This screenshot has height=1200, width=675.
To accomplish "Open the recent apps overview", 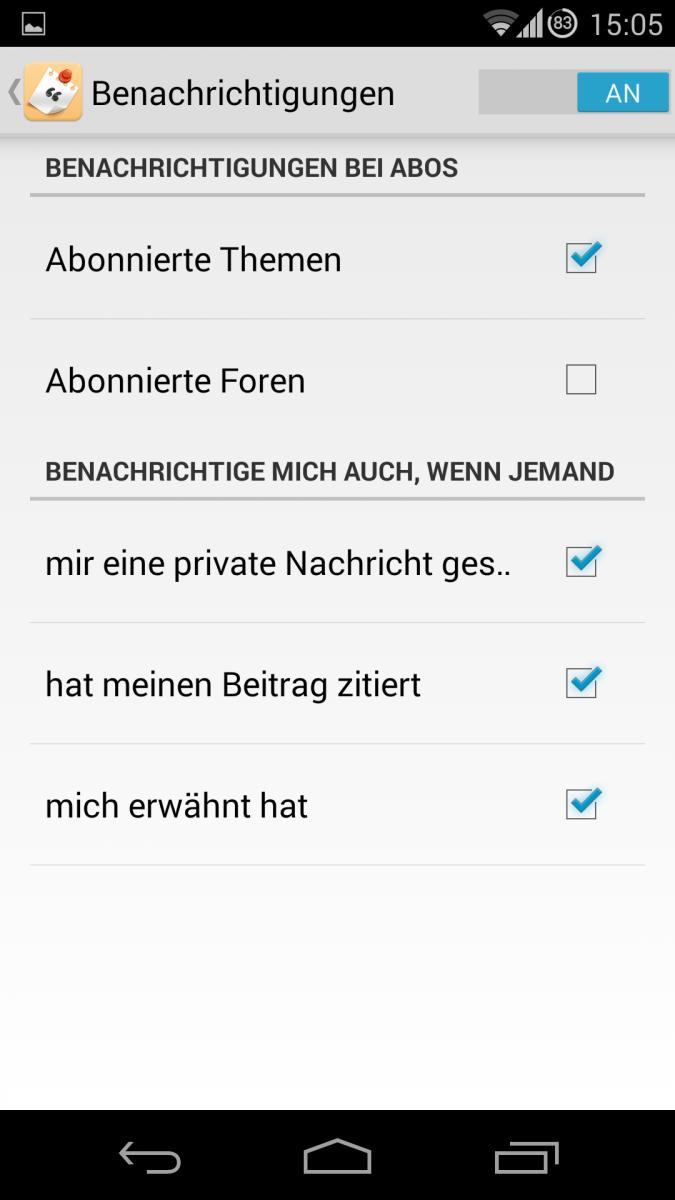I will (527, 1157).
